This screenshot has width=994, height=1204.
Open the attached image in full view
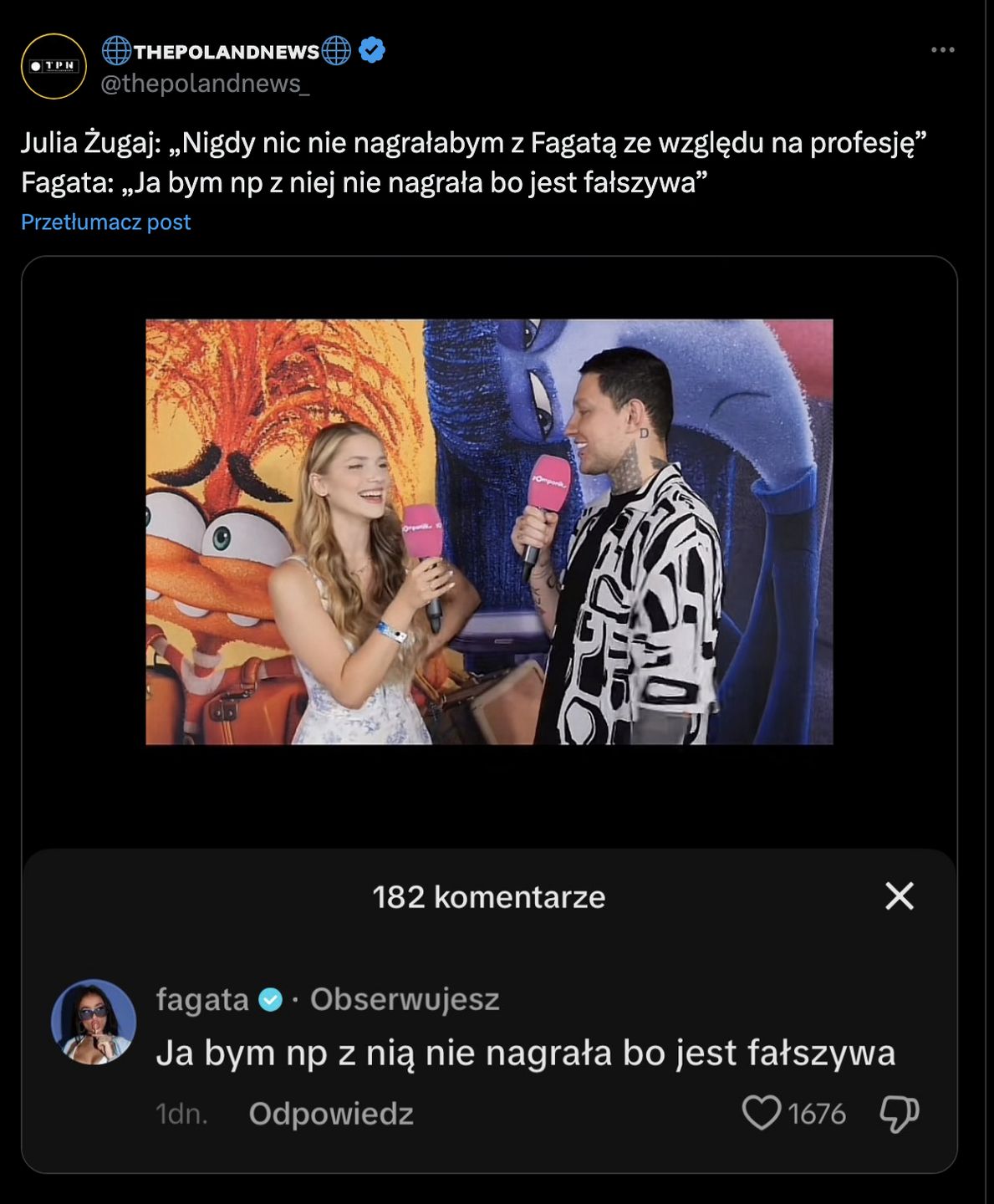(489, 532)
